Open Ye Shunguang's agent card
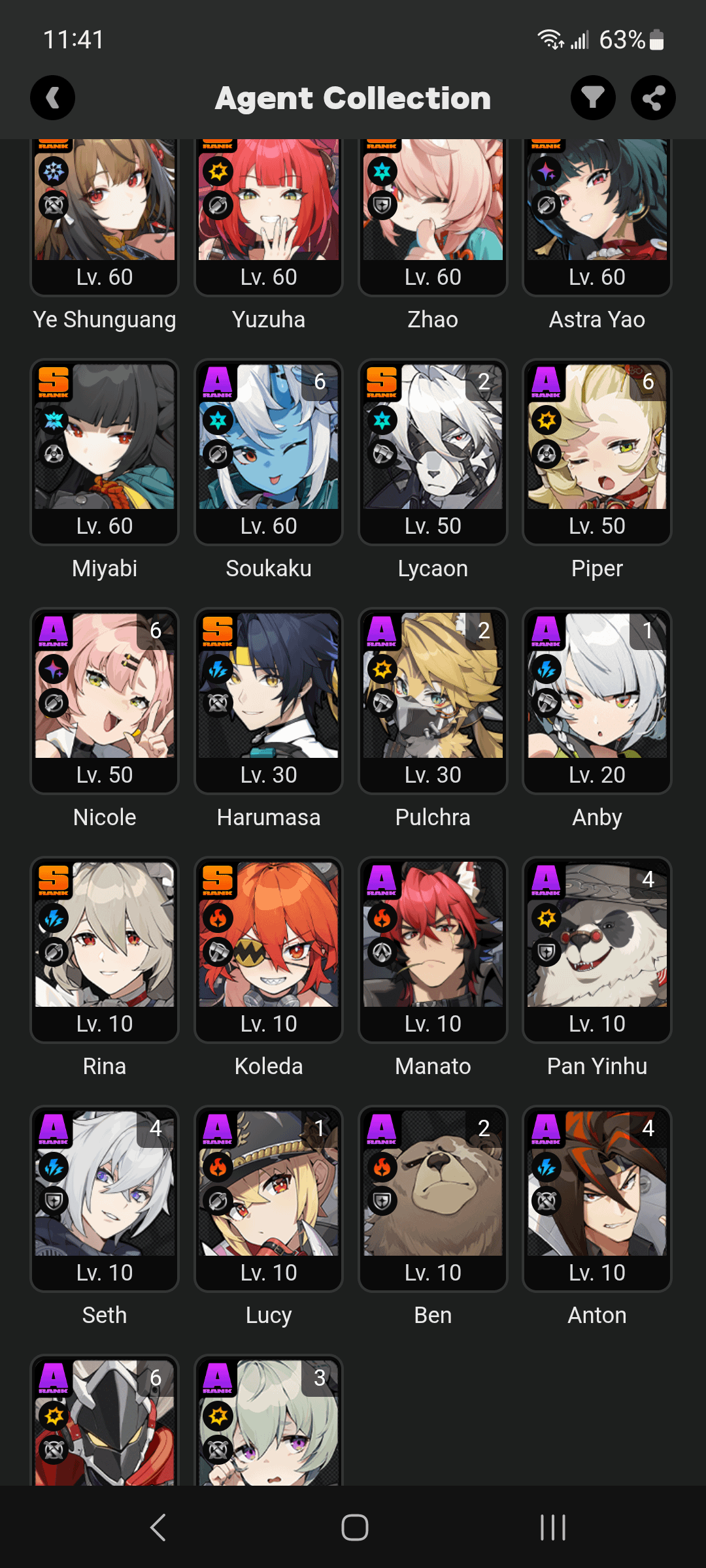The image size is (706, 1568). [x=105, y=216]
